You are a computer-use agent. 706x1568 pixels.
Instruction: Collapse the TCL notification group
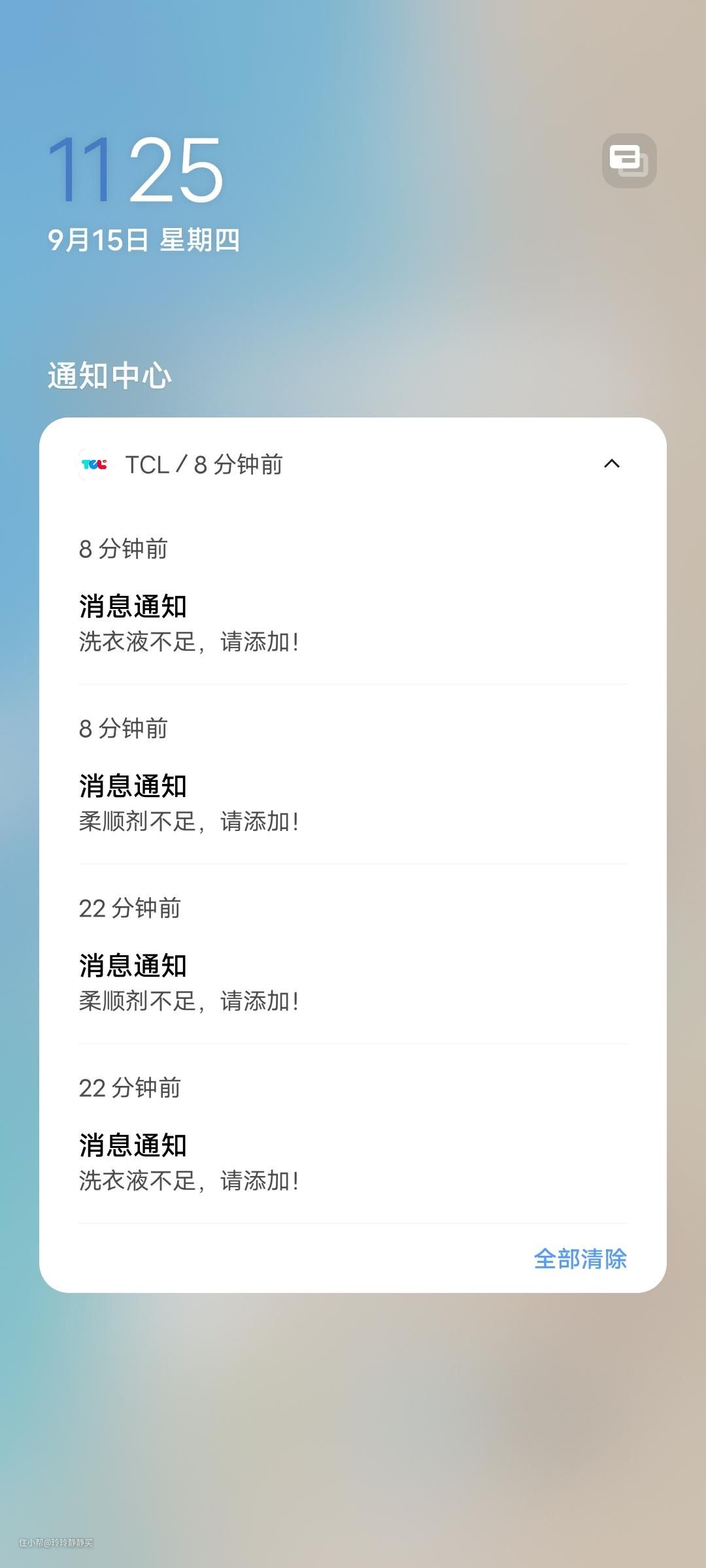pos(612,464)
